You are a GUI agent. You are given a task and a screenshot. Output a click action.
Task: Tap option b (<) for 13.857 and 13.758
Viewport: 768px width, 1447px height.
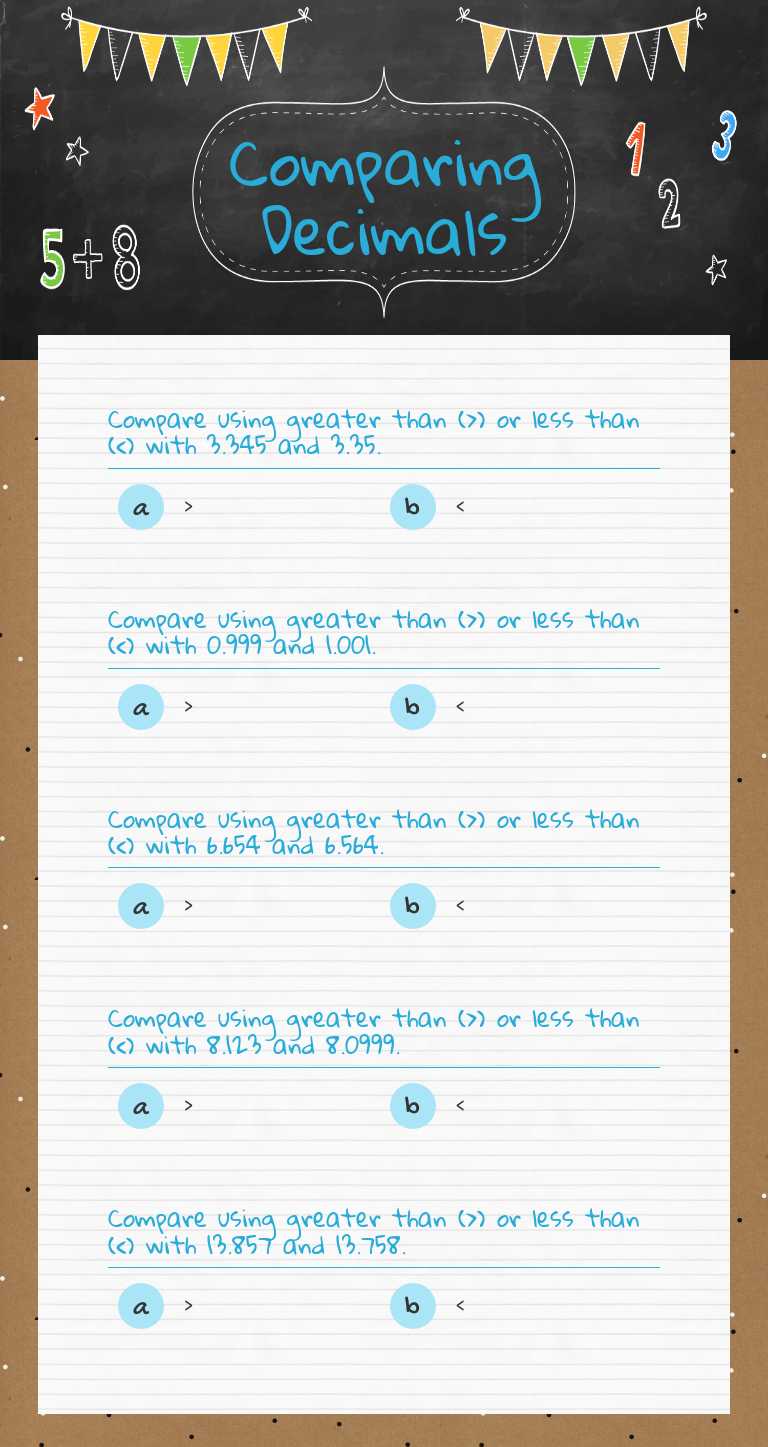[x=413, y=1306]
